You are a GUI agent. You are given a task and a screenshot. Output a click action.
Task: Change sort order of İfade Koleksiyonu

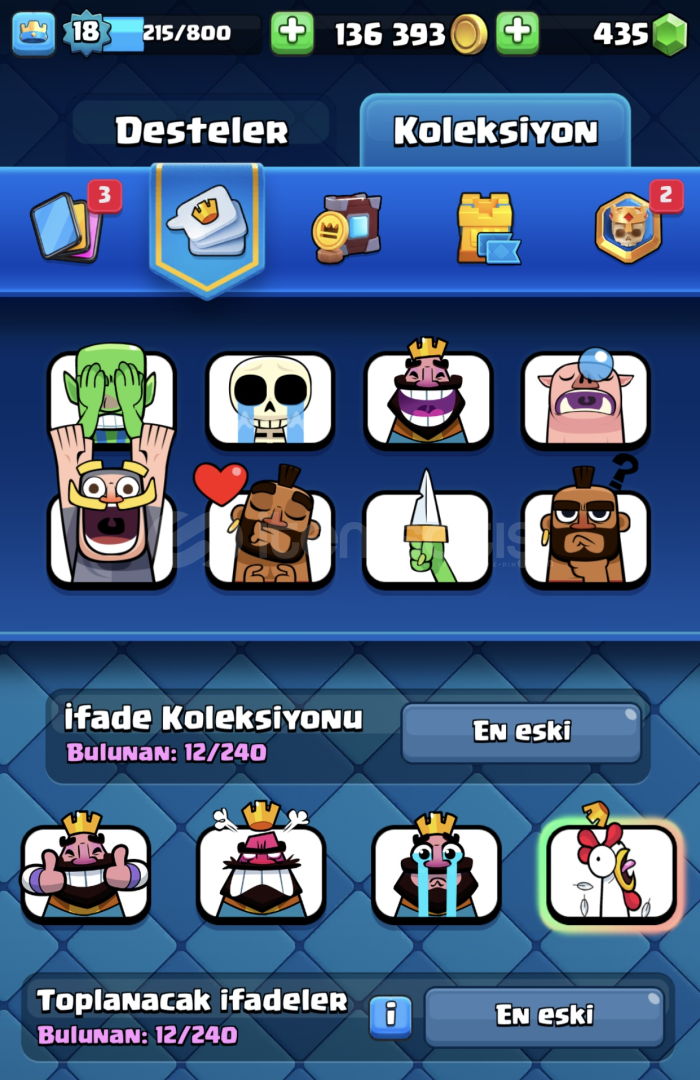tap(521, 732)
